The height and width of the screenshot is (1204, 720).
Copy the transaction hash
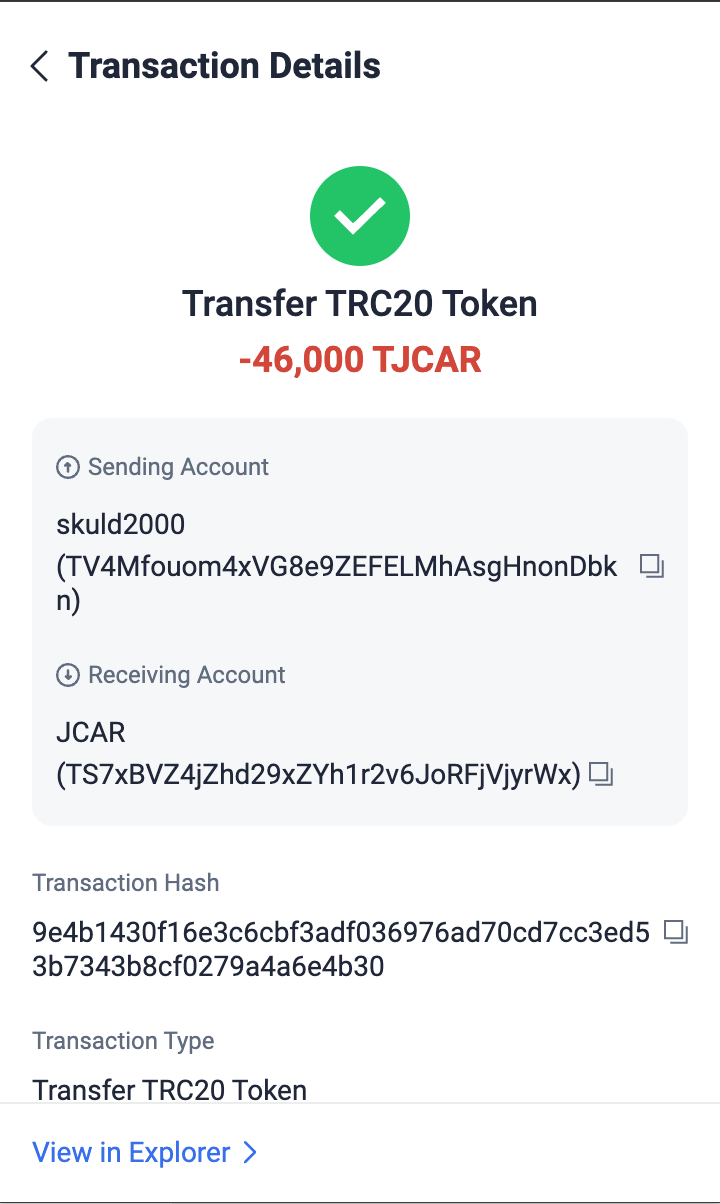pyautogui.click(x=677, y=933)
